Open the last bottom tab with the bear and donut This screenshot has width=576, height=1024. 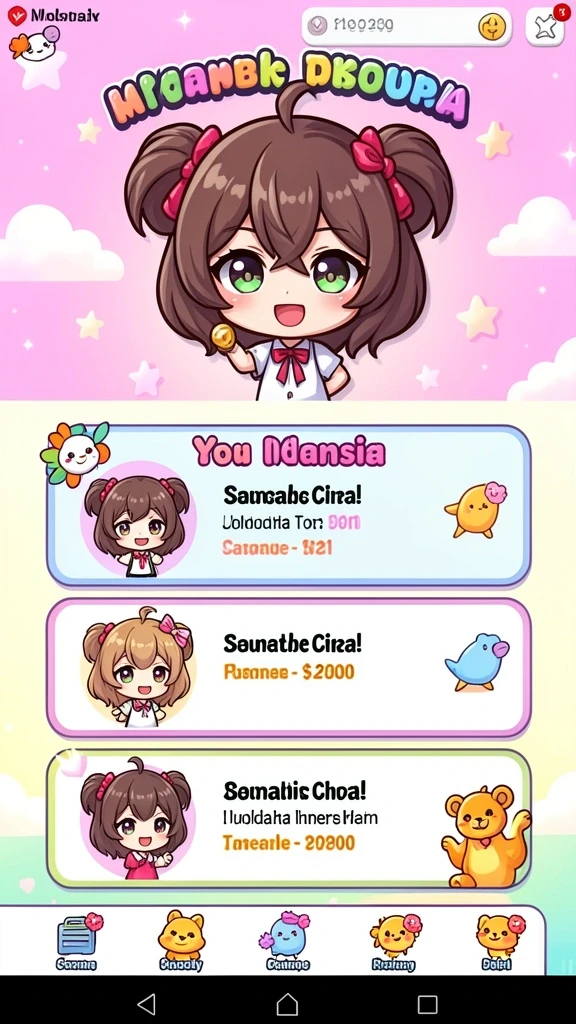coord(500,940)
